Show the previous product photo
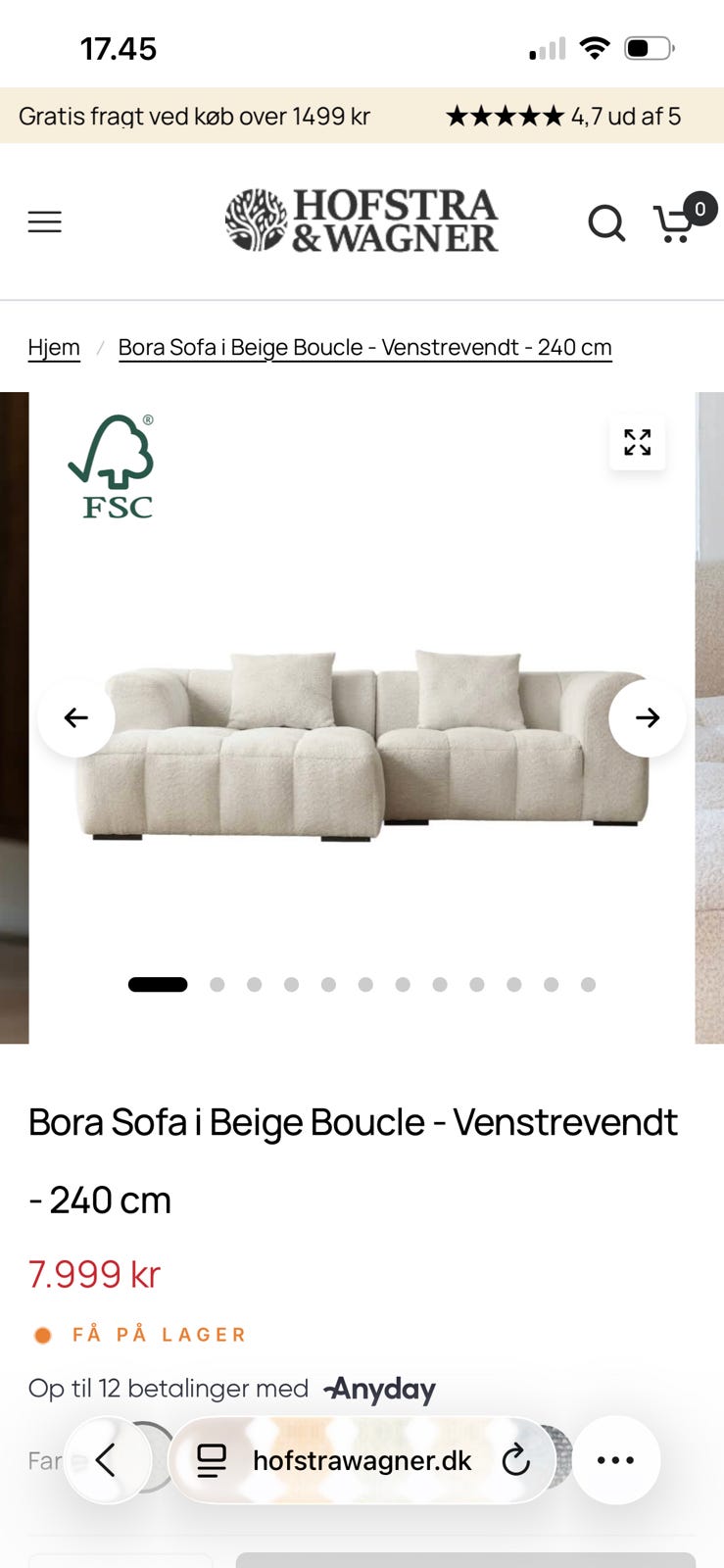Image resolution: width=724 pixels, height=1568 pixels. tap(75, 717)
